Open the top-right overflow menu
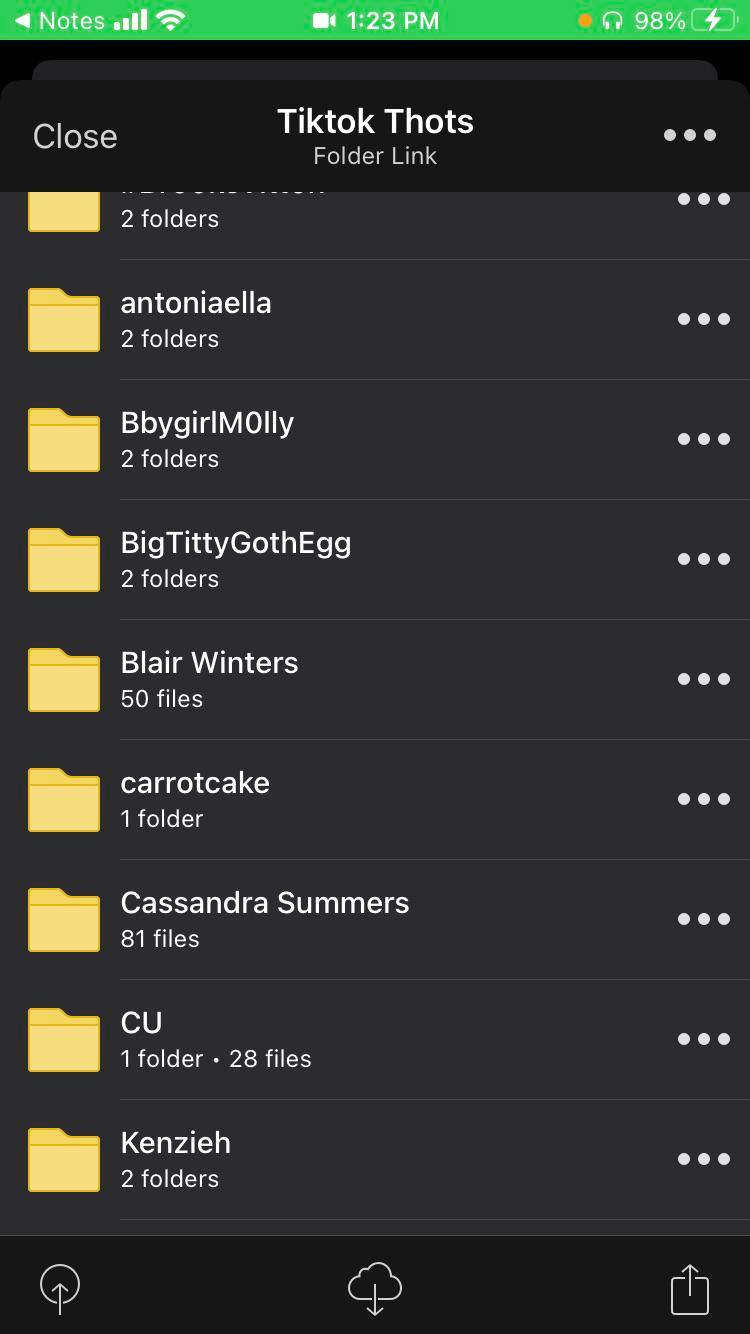Viewport: 750px width, 1334px height. (689, 135)
